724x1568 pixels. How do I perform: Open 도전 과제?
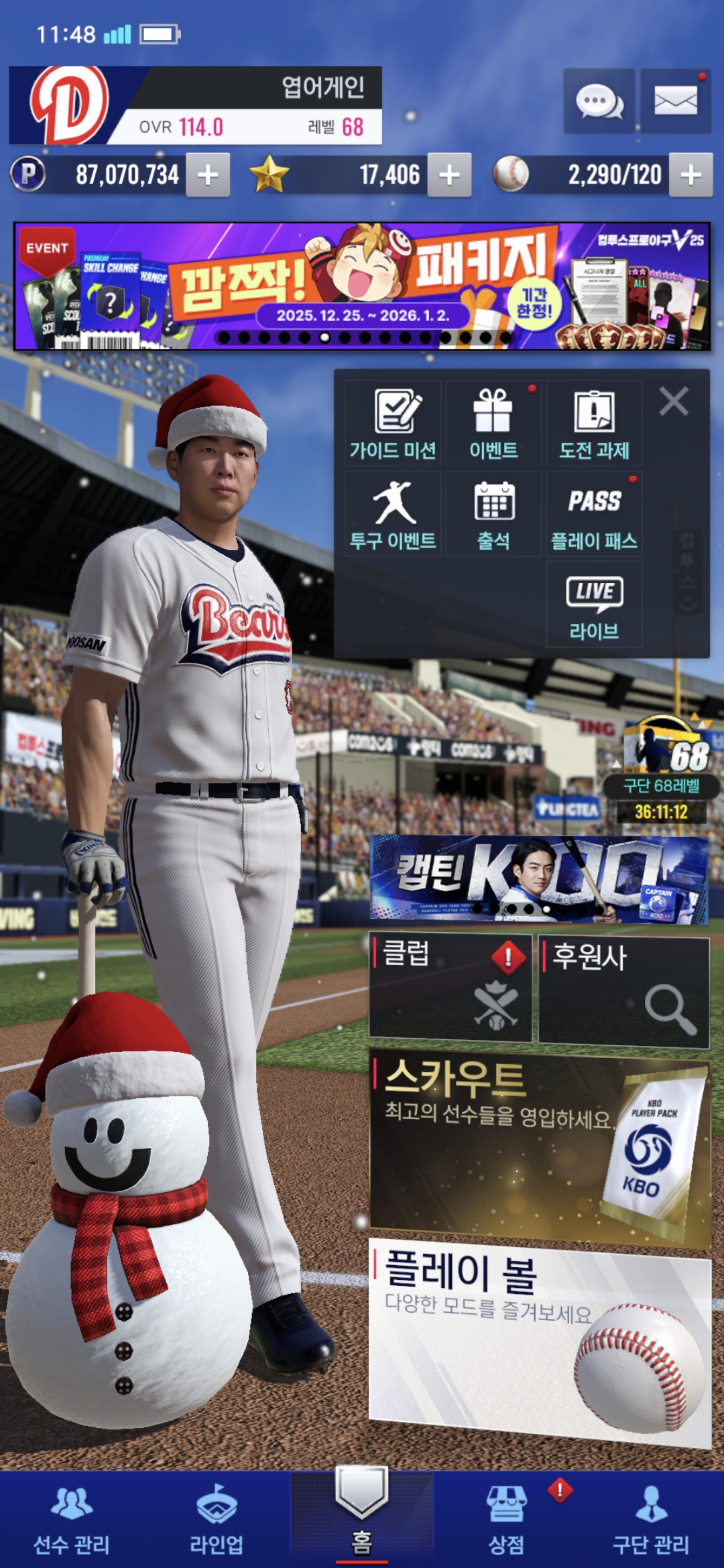(594, 423)
